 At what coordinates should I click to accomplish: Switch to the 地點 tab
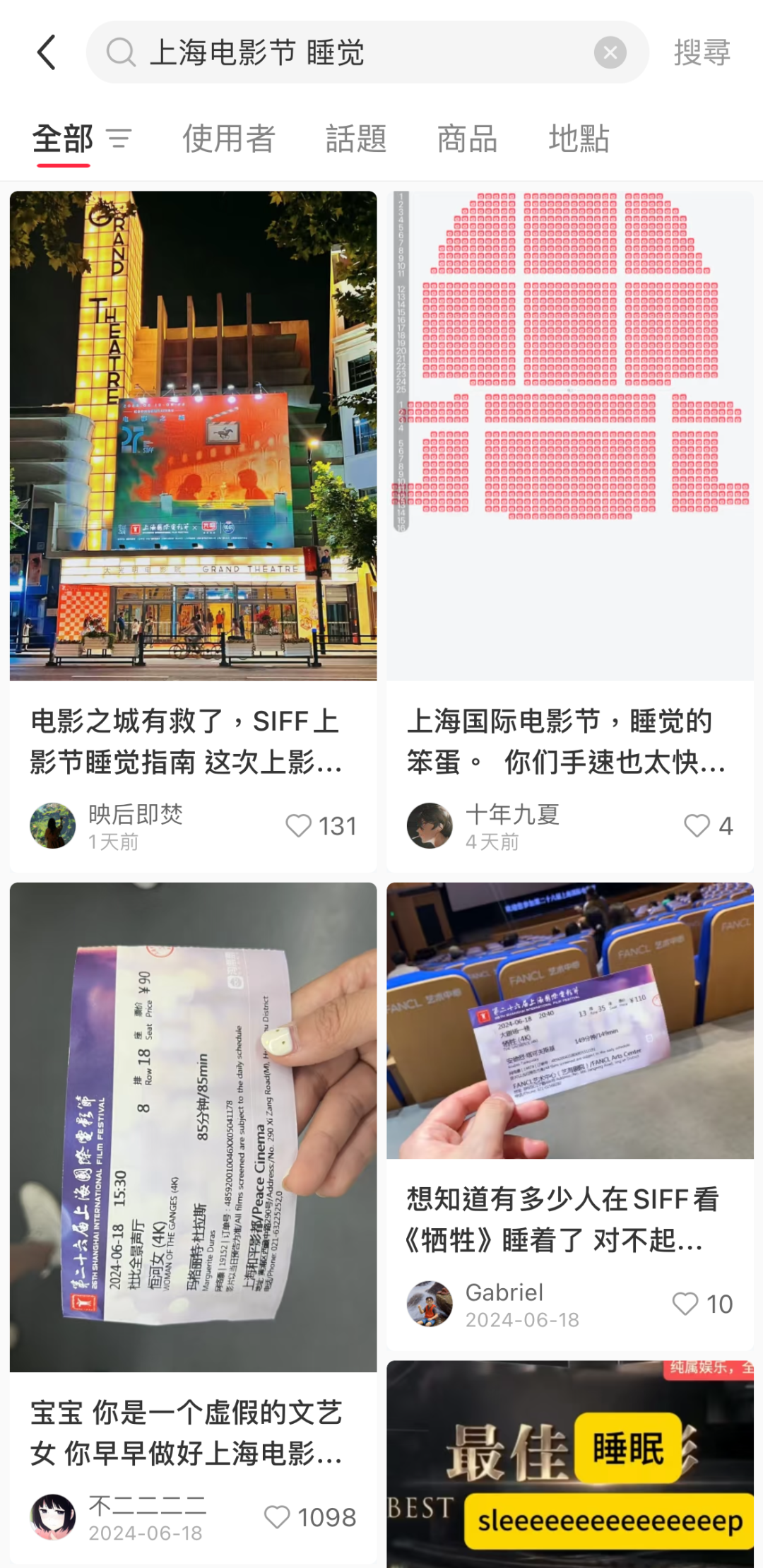click(579, 138)
